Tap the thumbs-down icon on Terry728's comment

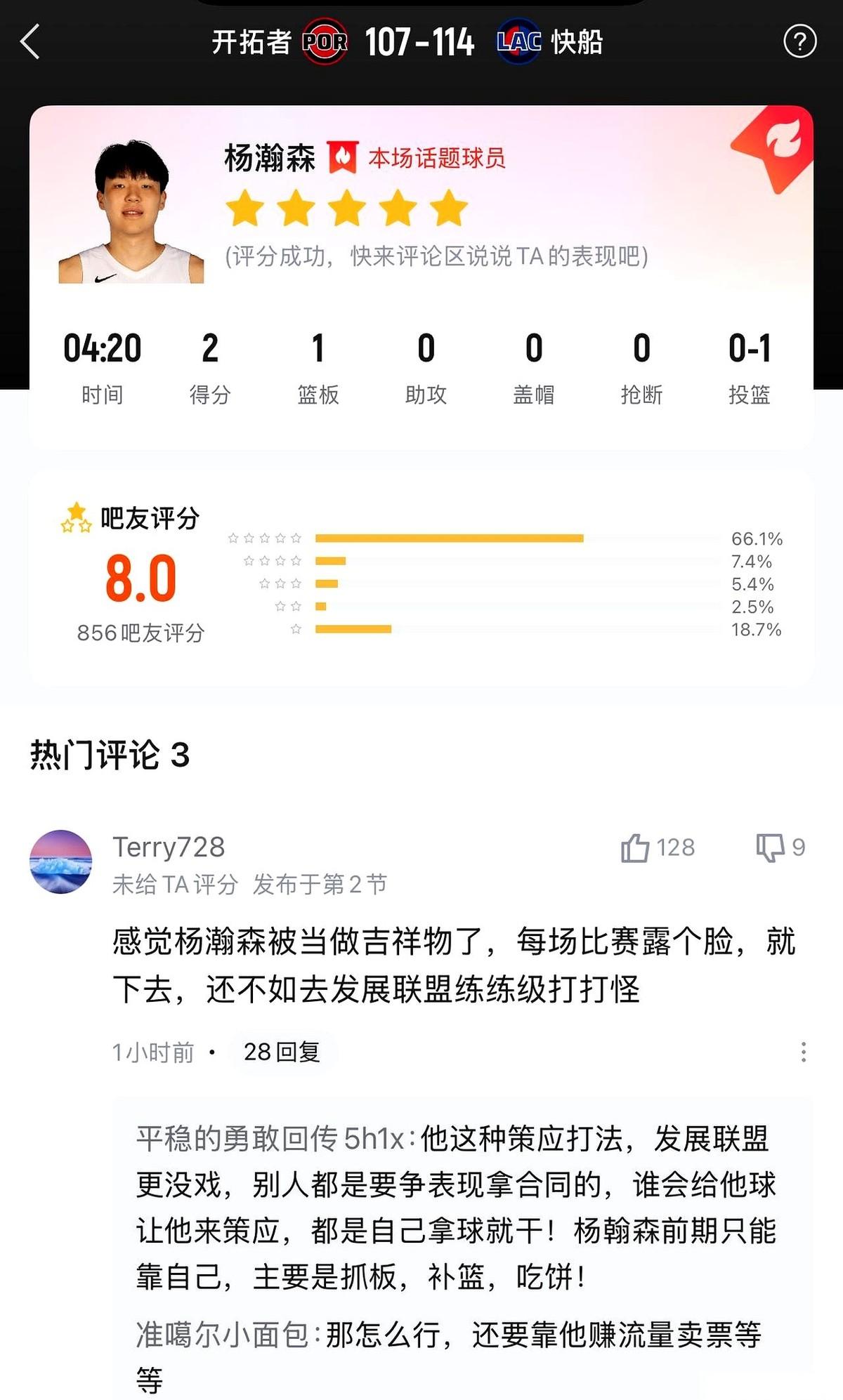pos(770,848)
